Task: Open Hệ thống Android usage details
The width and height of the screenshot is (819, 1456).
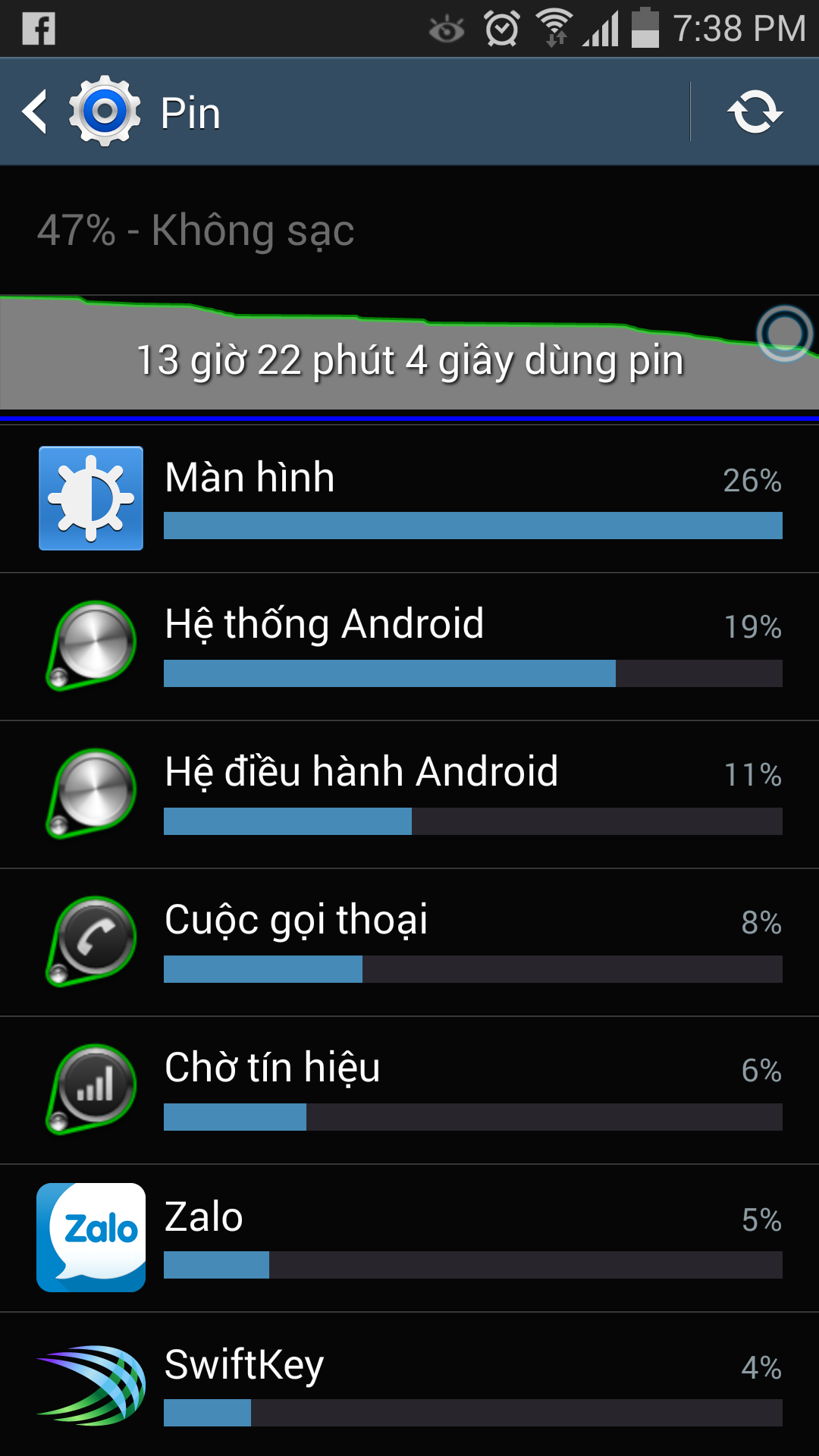Action: (x=409, y=647)
